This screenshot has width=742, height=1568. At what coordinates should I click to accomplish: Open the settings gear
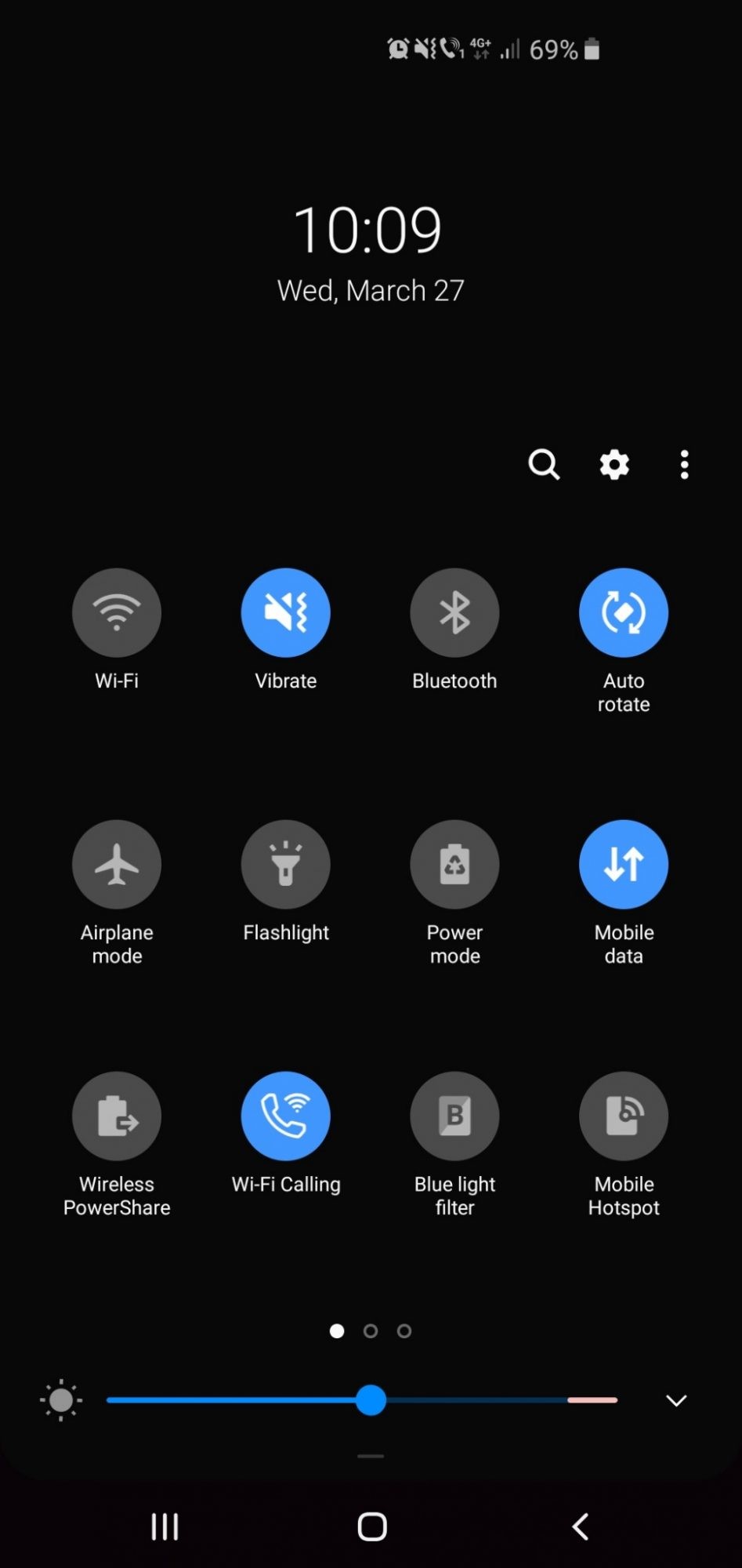[614, 464]
